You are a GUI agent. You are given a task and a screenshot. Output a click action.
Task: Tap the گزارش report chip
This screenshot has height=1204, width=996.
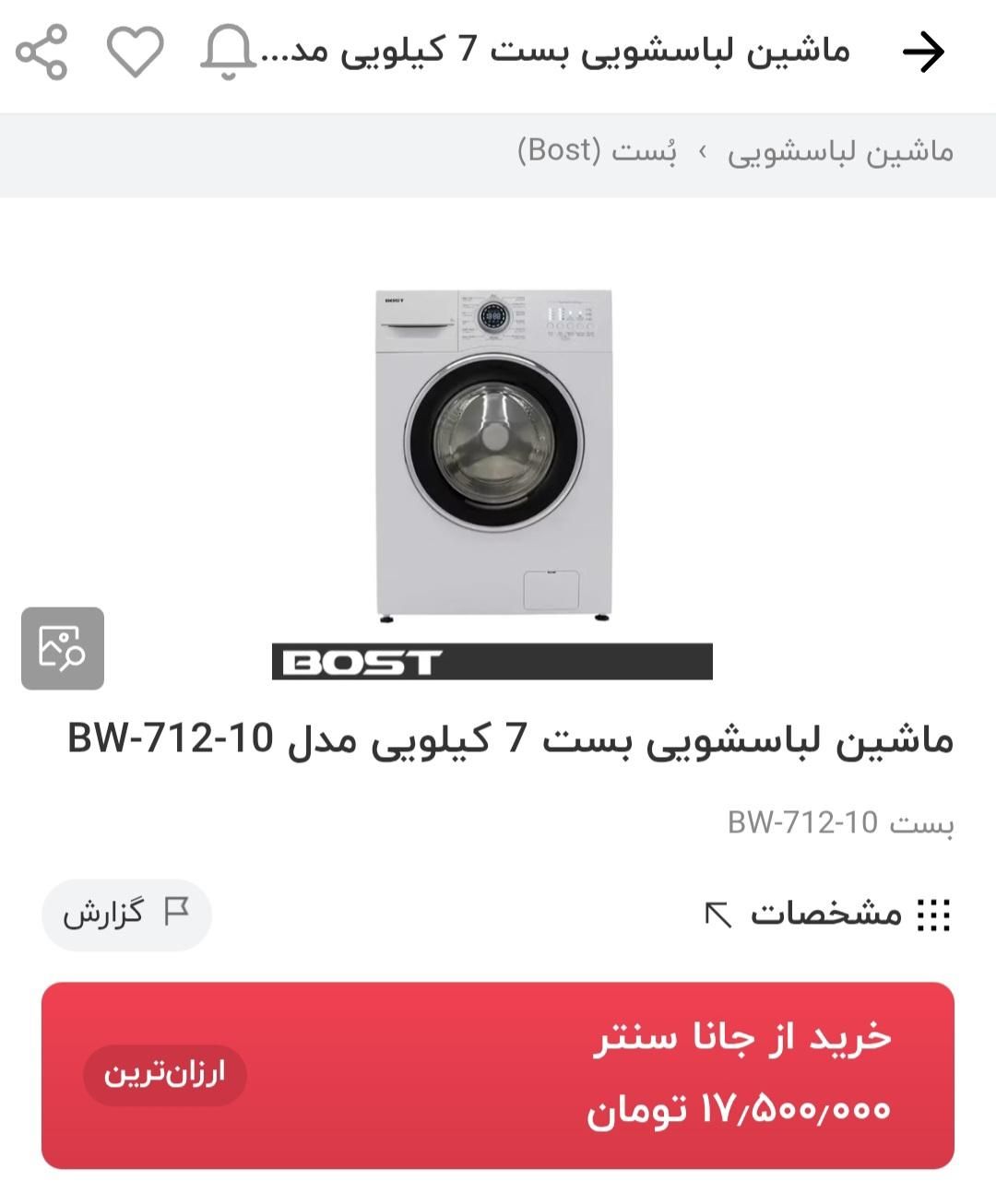coord(126,914)
